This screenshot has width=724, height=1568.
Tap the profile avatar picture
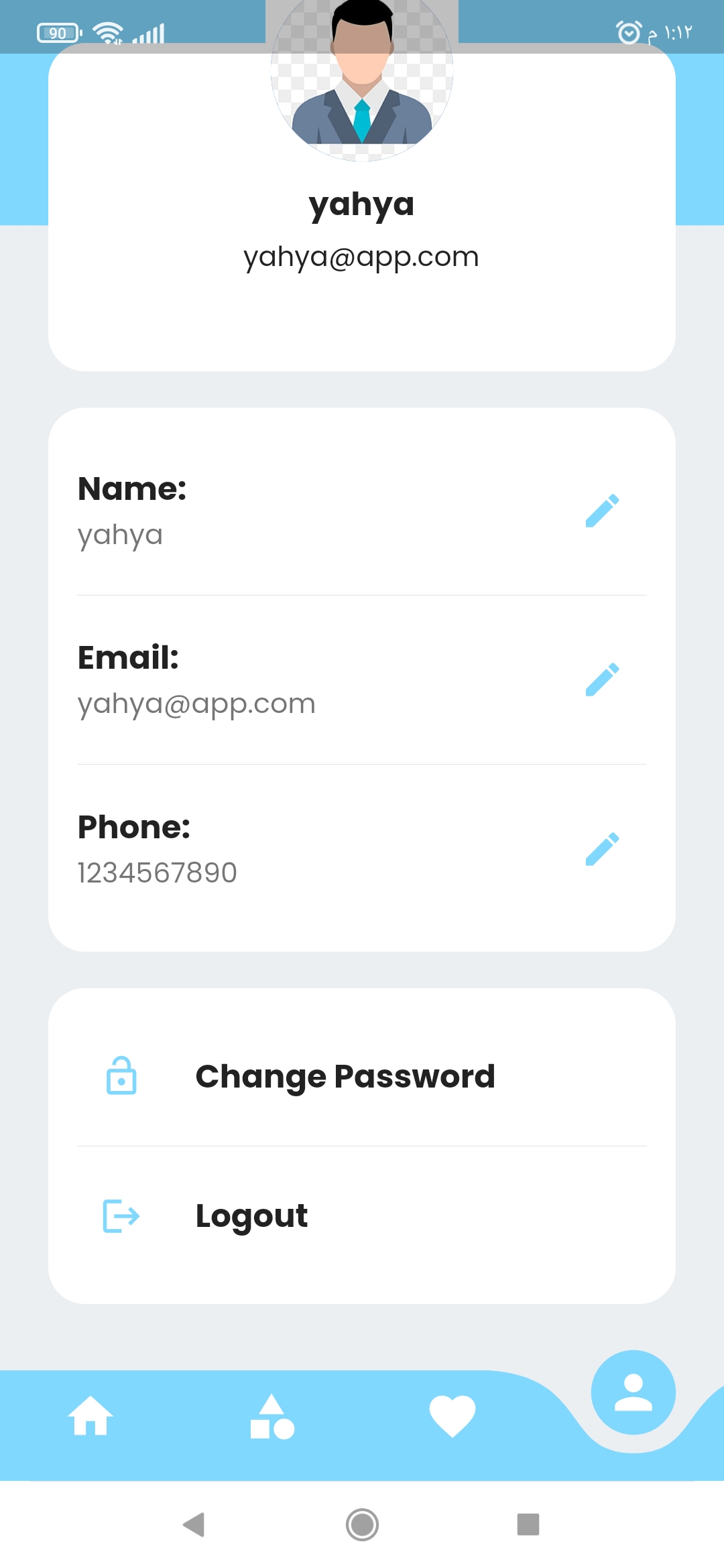[x=362, y=80]
